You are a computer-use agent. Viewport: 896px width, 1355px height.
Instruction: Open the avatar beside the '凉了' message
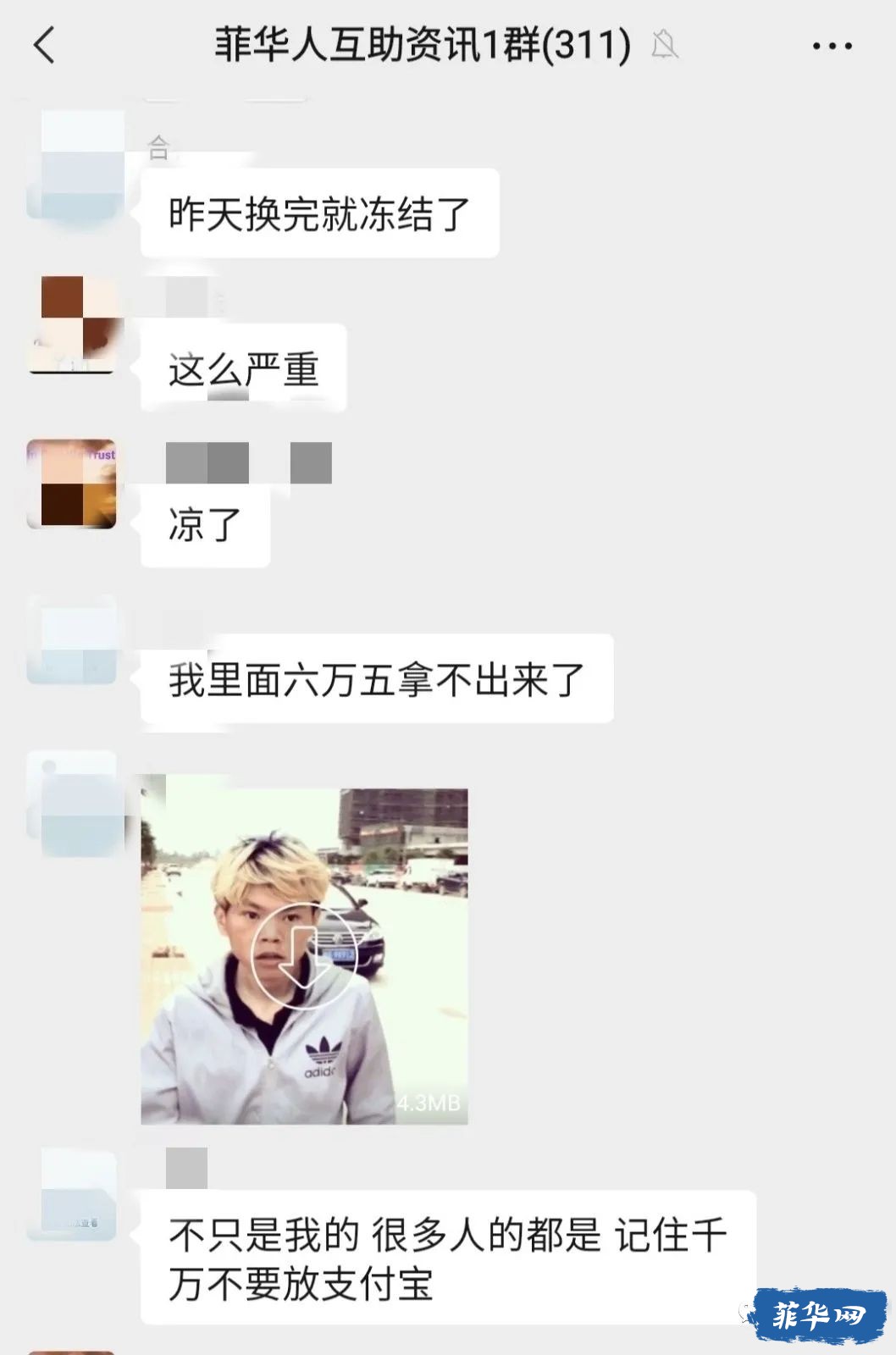click(71, 484)
